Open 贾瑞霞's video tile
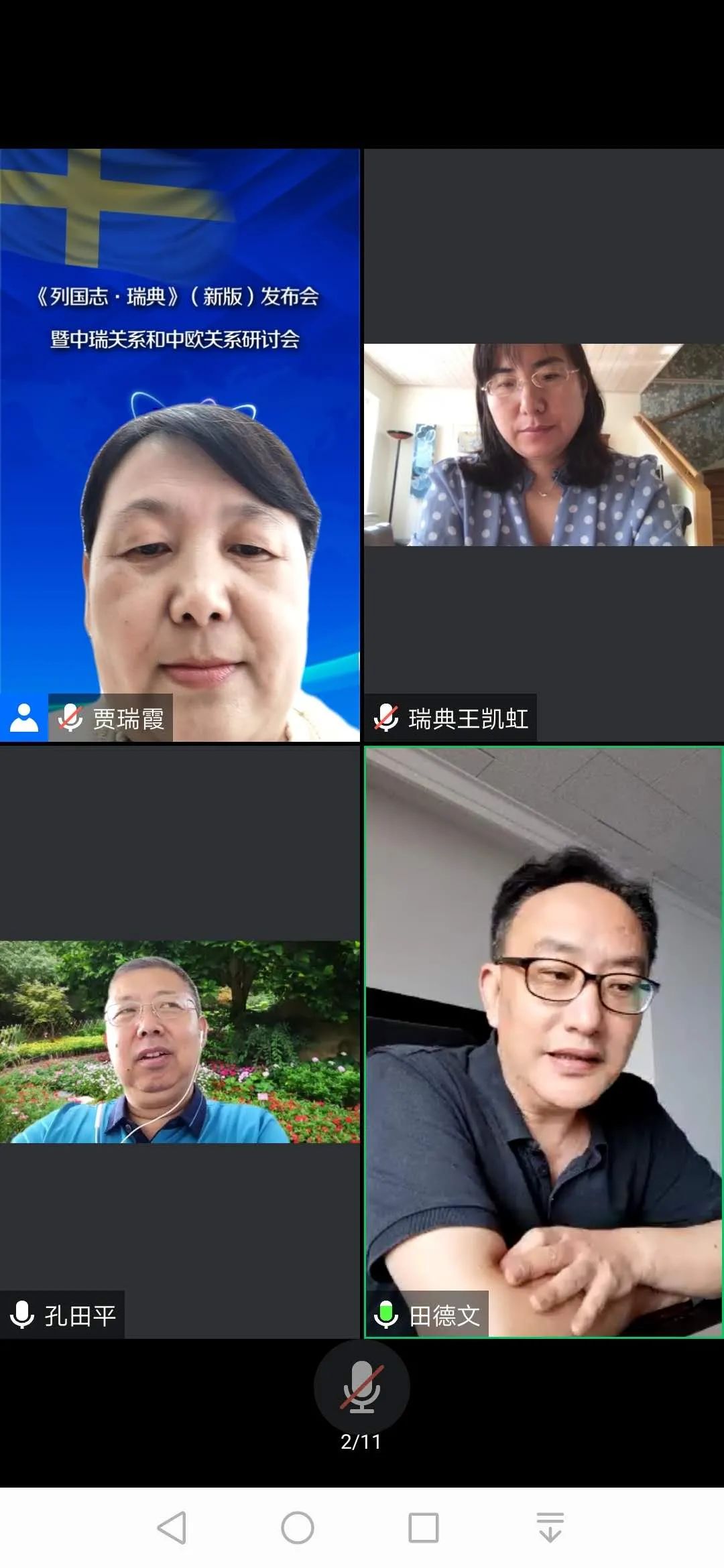724x1568 pixels. [180, 445]
